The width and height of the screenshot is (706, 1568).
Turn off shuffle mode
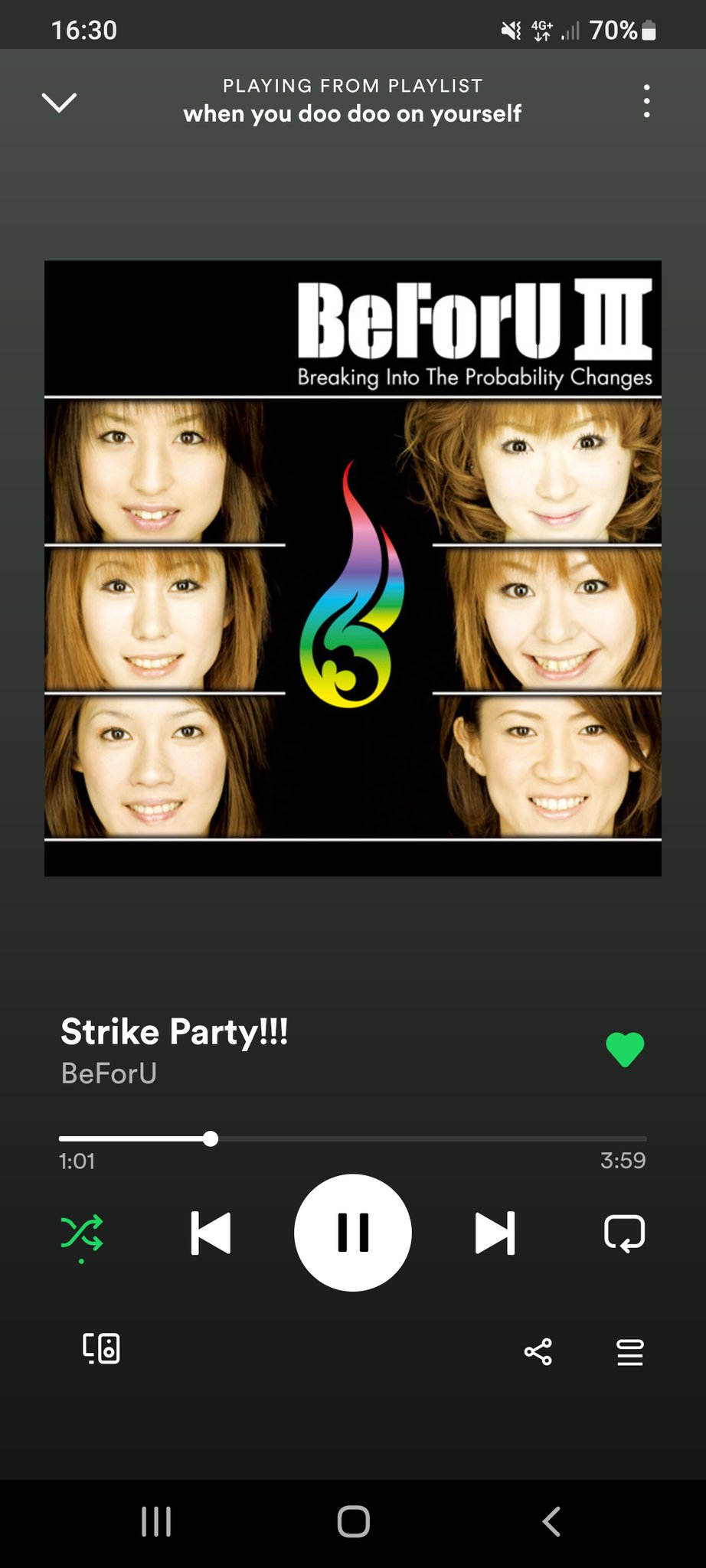[x=82, y=1233]
